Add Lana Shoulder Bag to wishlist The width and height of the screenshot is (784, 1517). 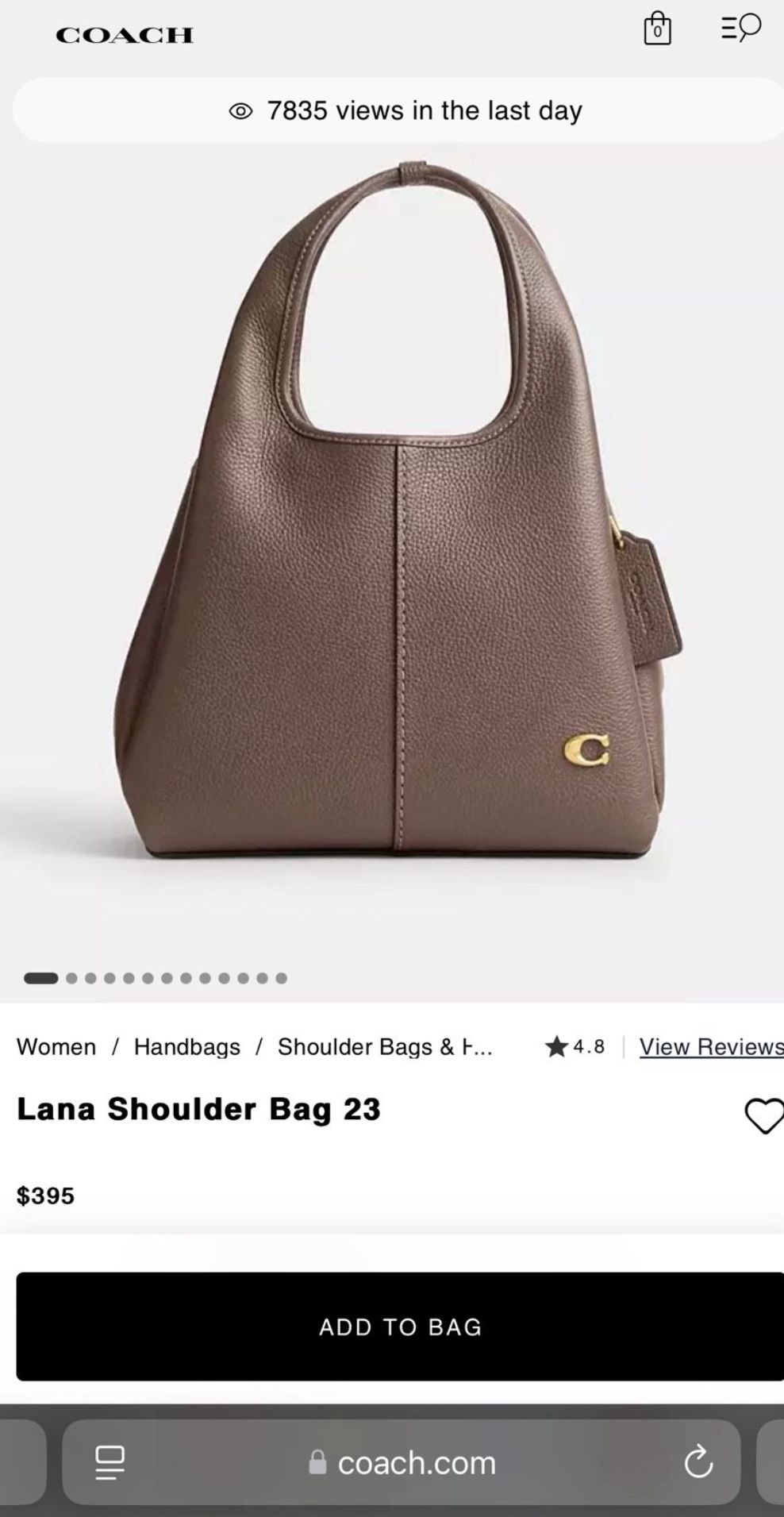[x=763, y=1115]
